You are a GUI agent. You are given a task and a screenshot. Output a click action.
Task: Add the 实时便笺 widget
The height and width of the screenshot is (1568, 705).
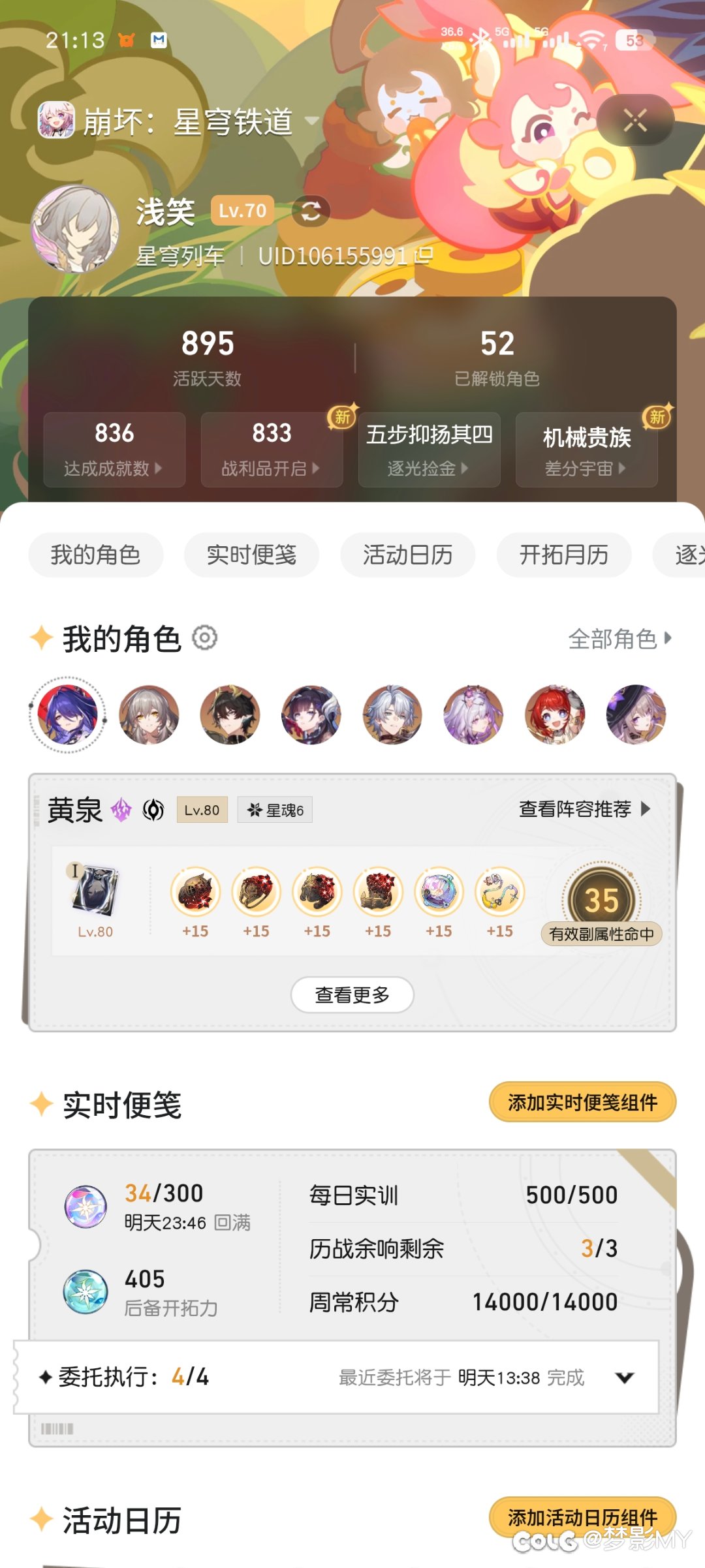[x=582, y=1102]
